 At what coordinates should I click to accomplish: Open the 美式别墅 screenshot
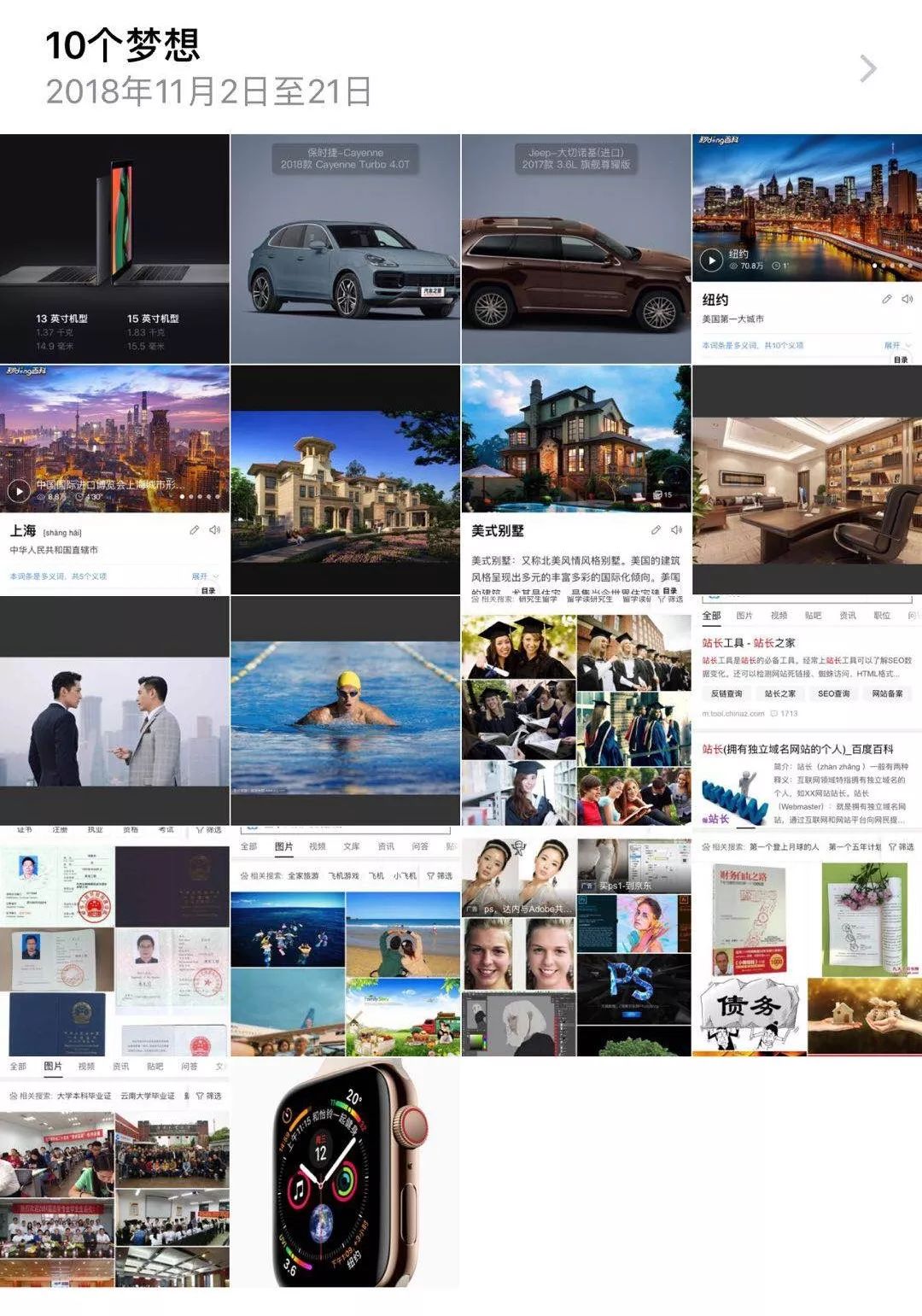pyautogui.click(x=575, y=480)
